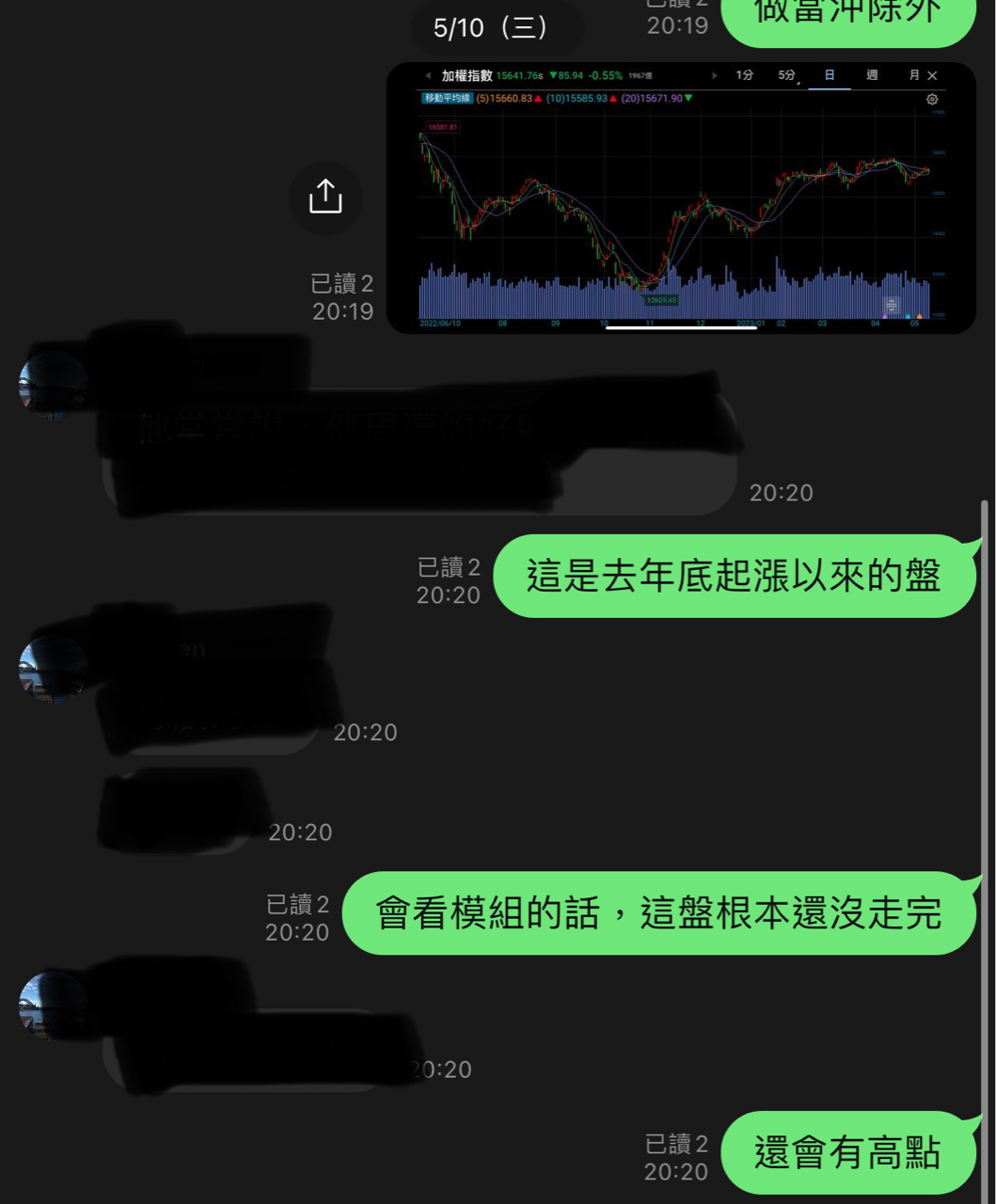The image size is (996, 1204).
Task: Open the 5分 timeframe dropdown
Action: click(x=786, y=74)
